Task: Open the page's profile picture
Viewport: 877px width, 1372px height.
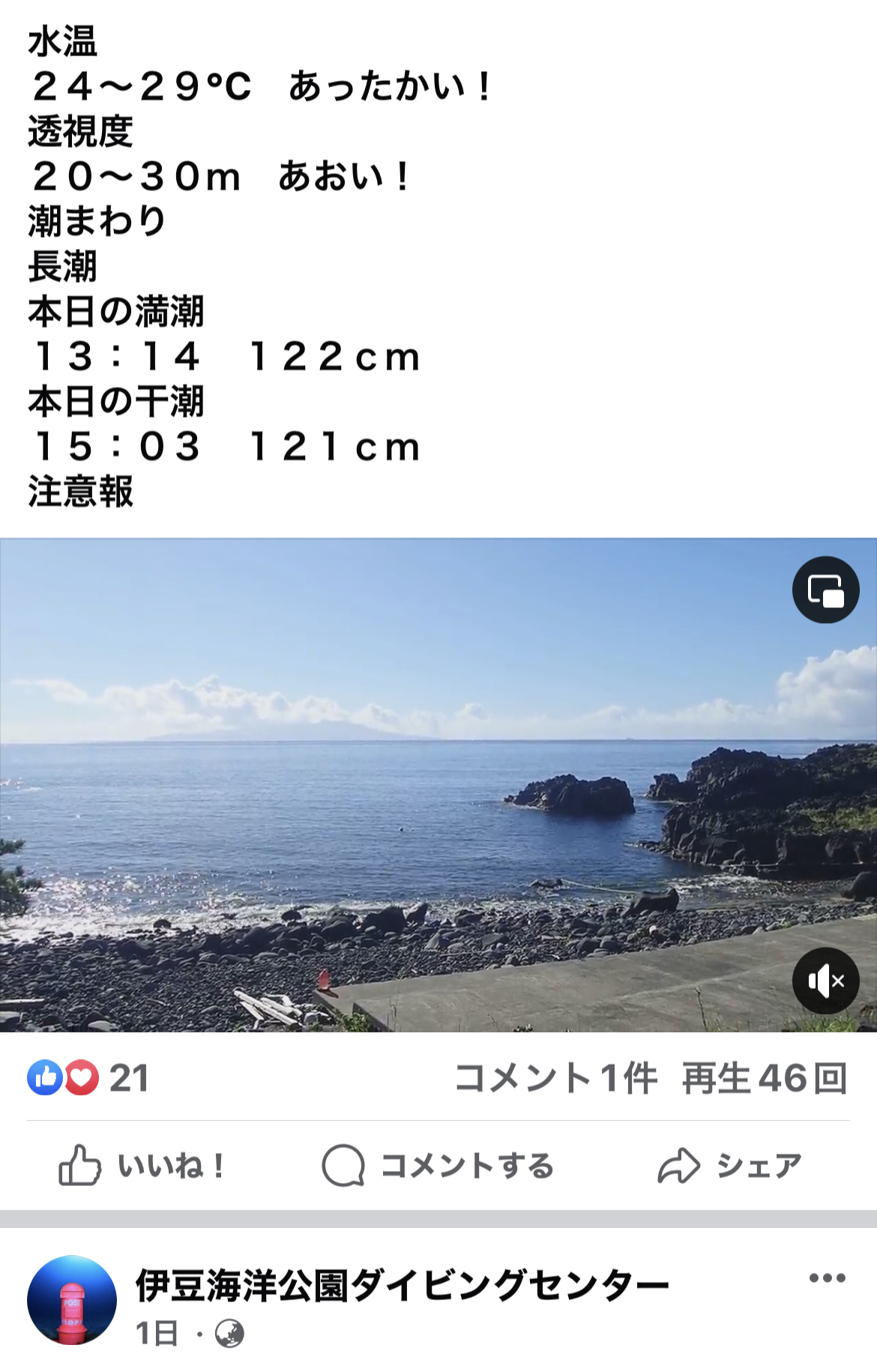Action: (72, 1300)
